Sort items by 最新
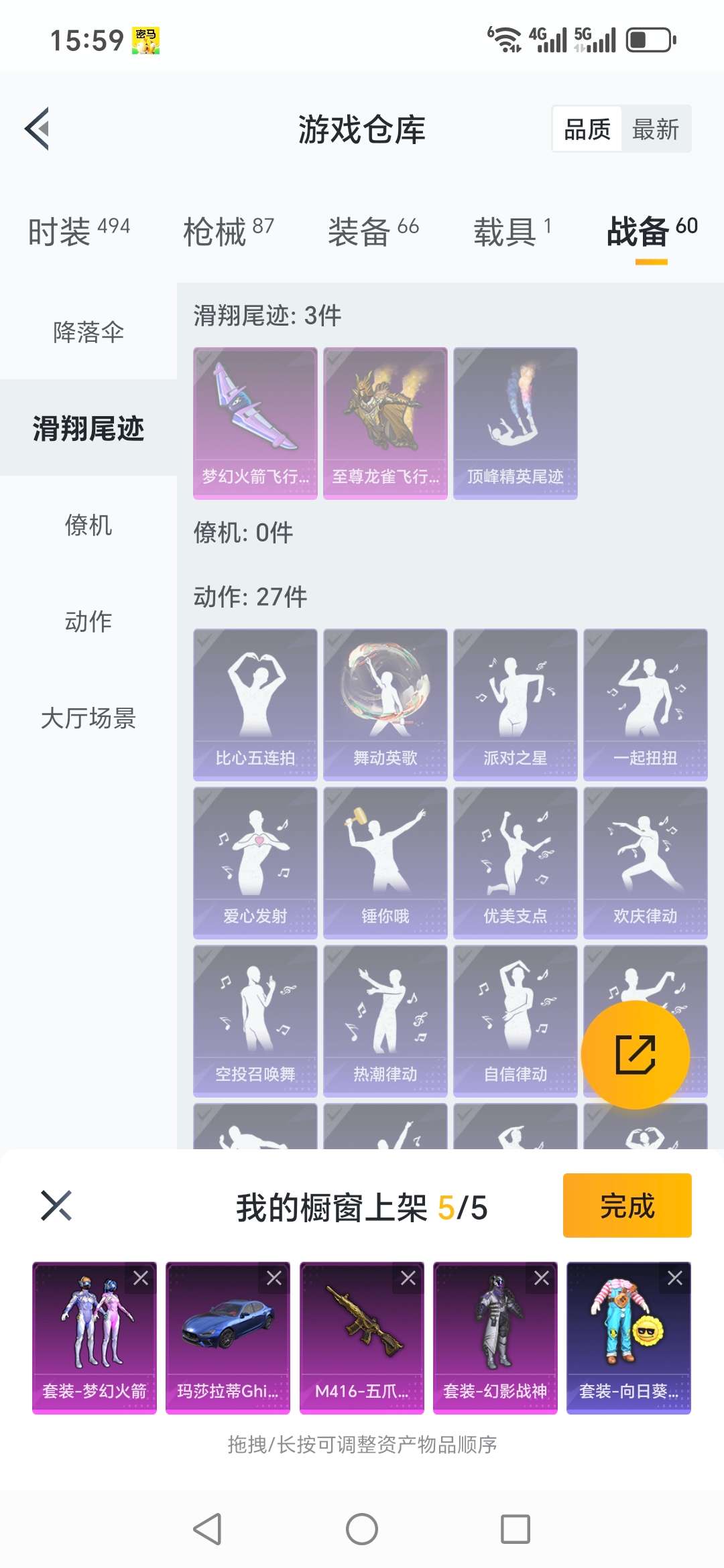Image resolution: width=724 pixels, height=1568 pixels. (x=655, y=129)
